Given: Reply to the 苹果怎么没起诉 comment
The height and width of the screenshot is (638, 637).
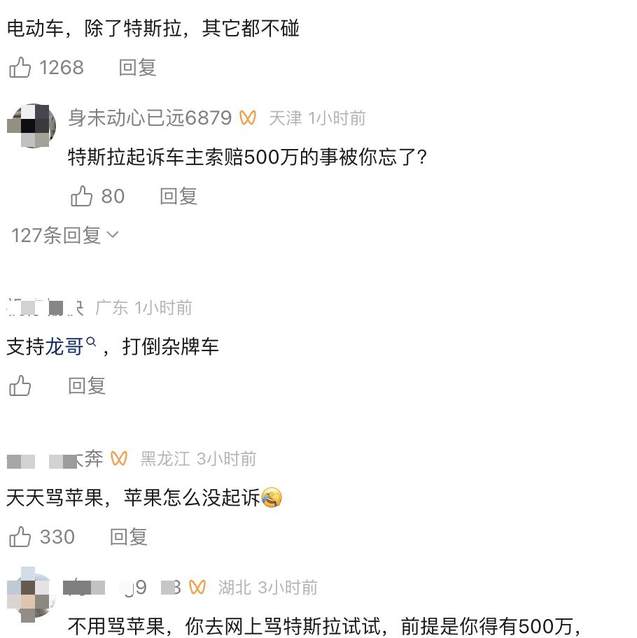Looking at the screenshot, I should 128,537.
